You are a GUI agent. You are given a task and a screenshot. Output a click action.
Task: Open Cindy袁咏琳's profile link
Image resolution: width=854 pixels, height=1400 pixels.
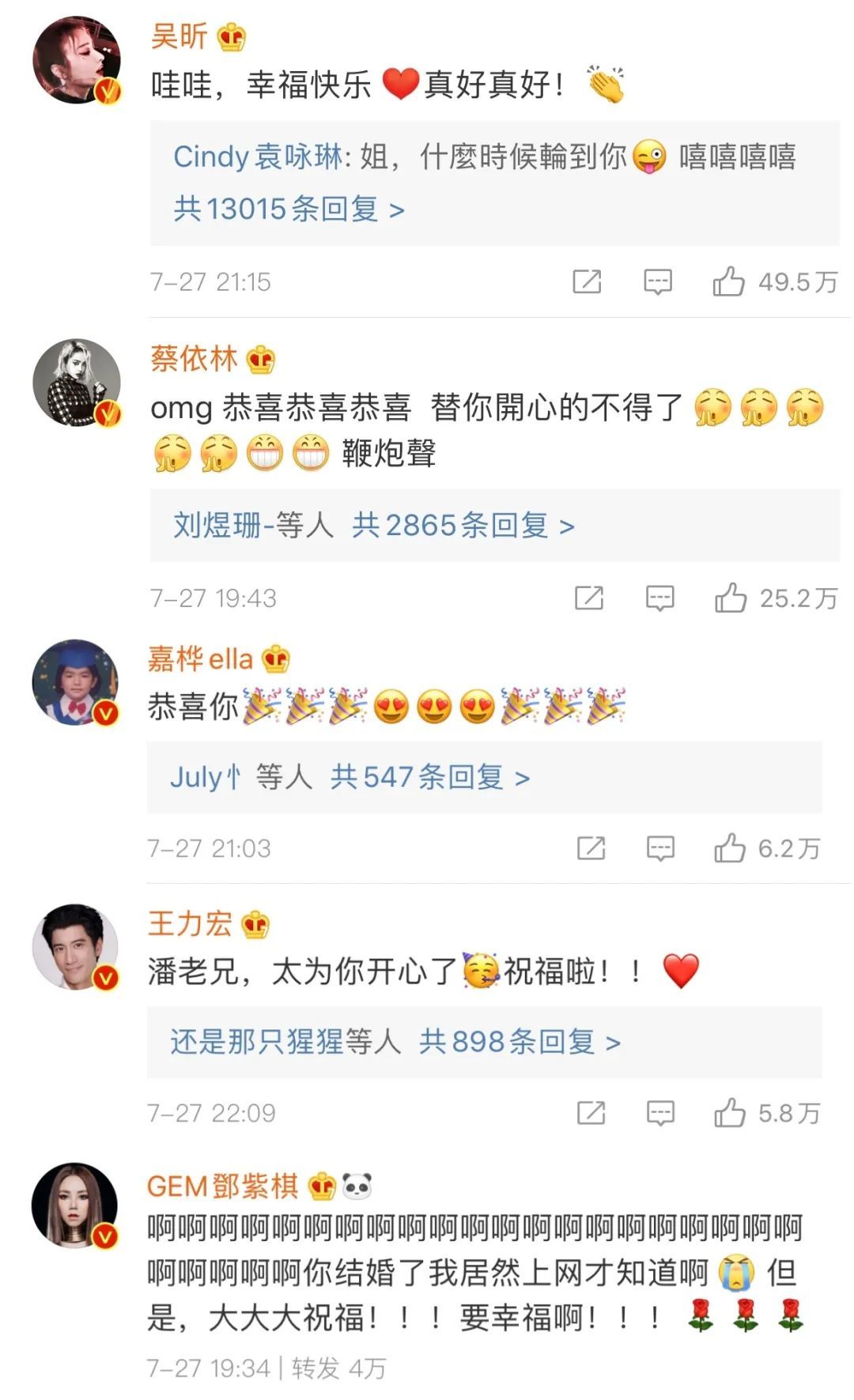(x=258, y=157)
